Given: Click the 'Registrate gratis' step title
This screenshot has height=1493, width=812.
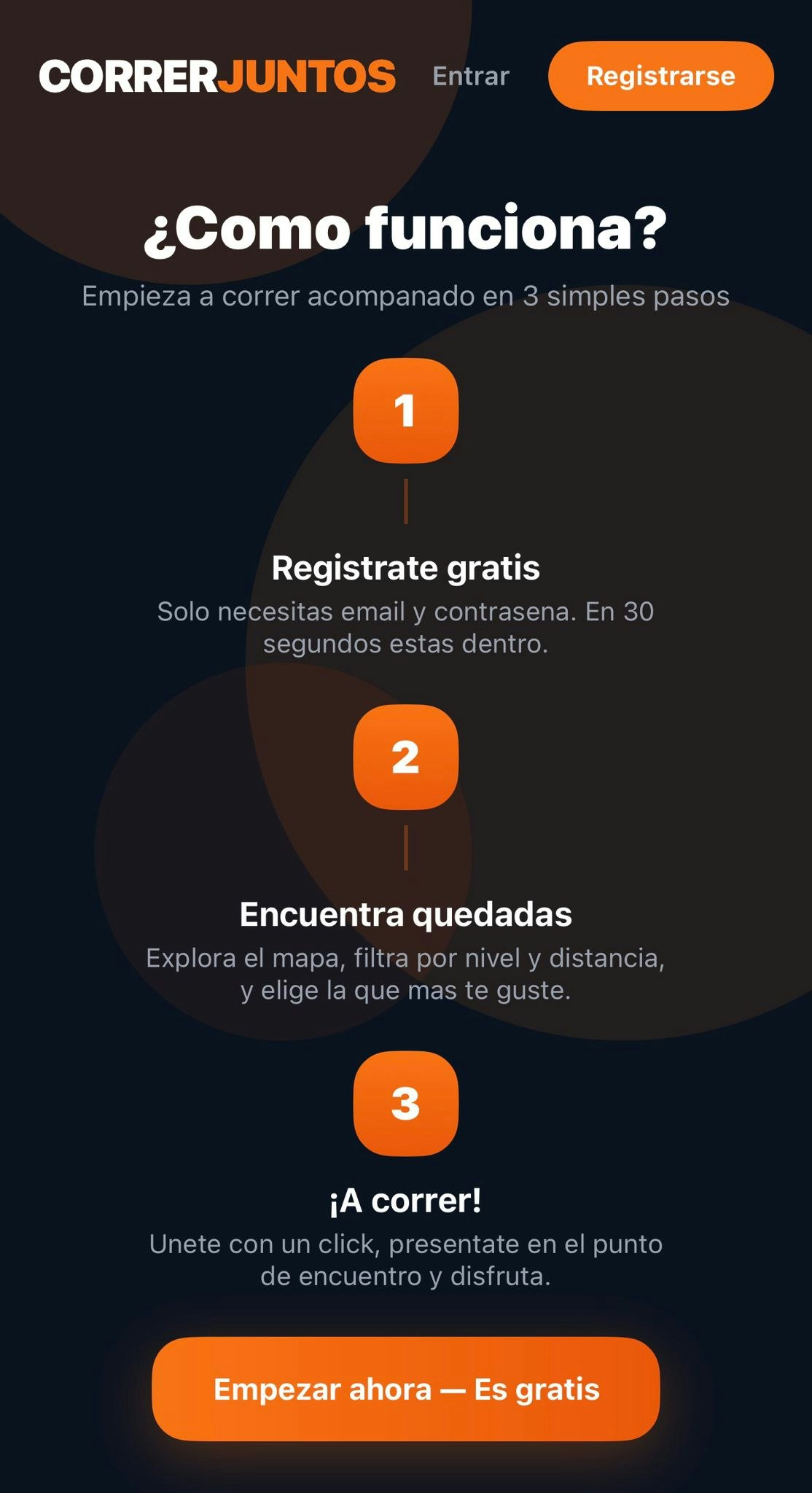Looking at the screenshot, I should coord(406,569).
